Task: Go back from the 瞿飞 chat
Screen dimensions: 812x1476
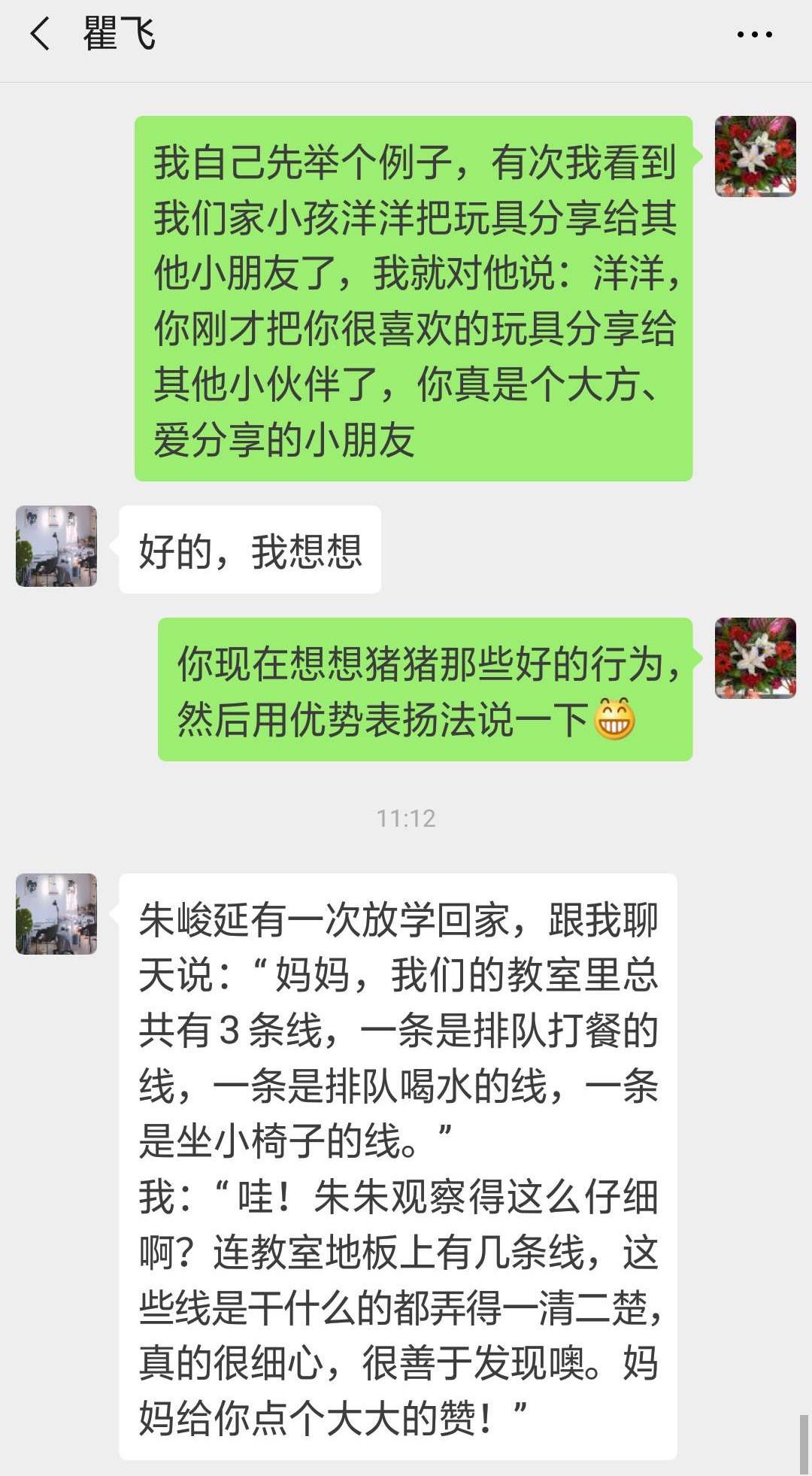Action: (41, 35)
